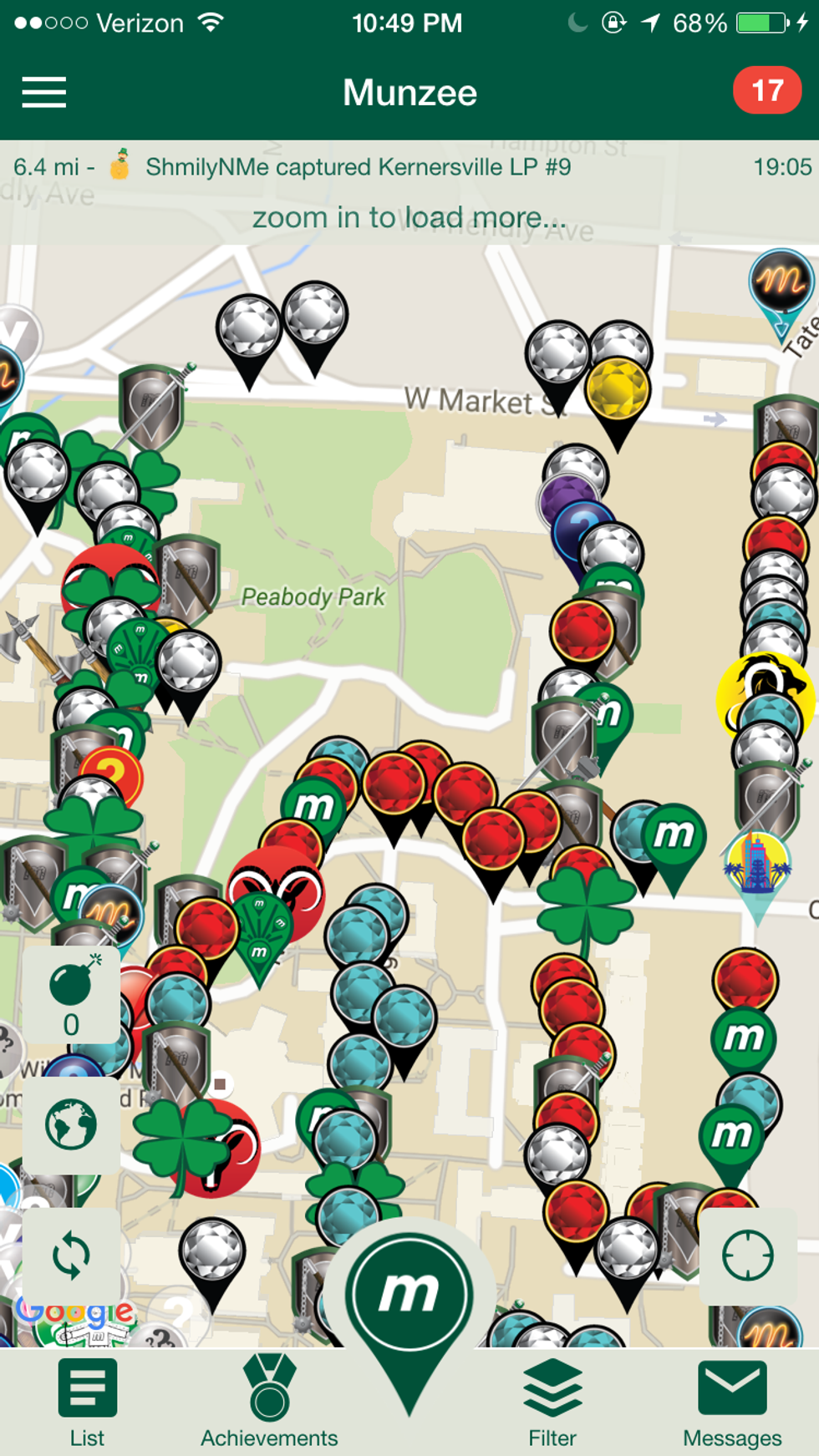Open the Filter options
The image size is (819, 1456).
click(x=552, y=1403)
